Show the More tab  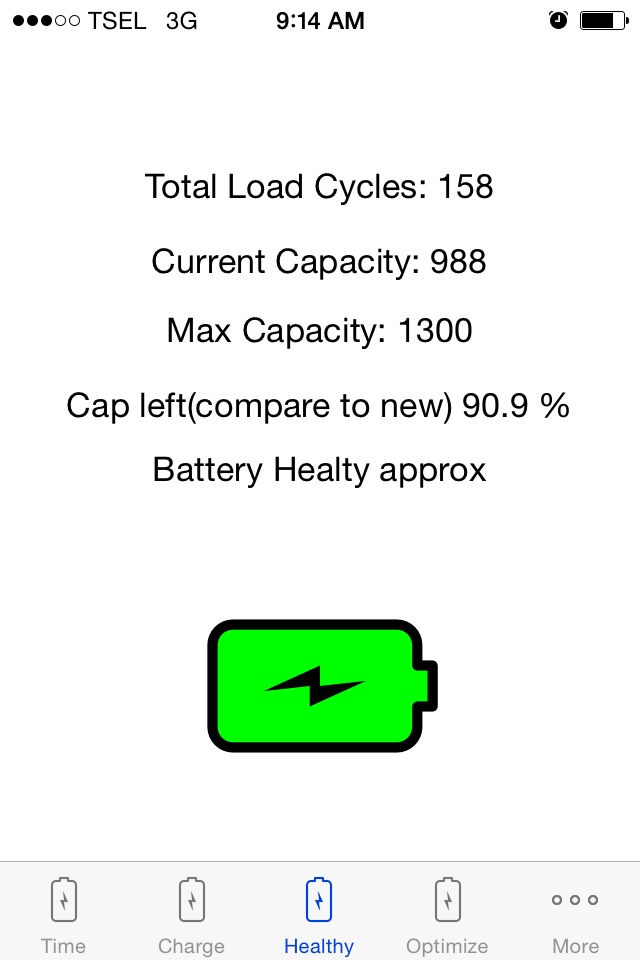(575, 912)
